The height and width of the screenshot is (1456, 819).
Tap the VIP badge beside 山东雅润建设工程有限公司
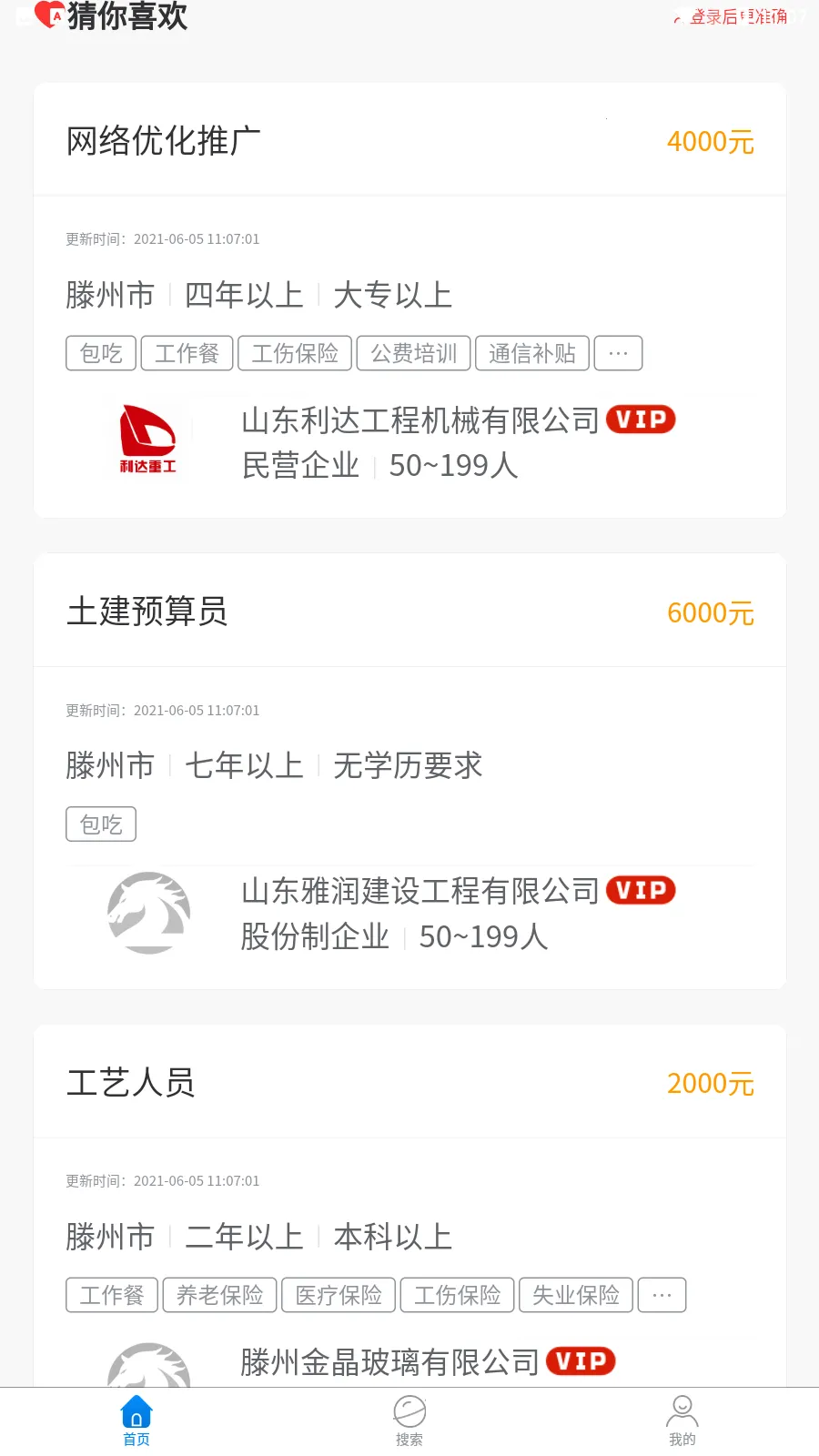(640, 890)
